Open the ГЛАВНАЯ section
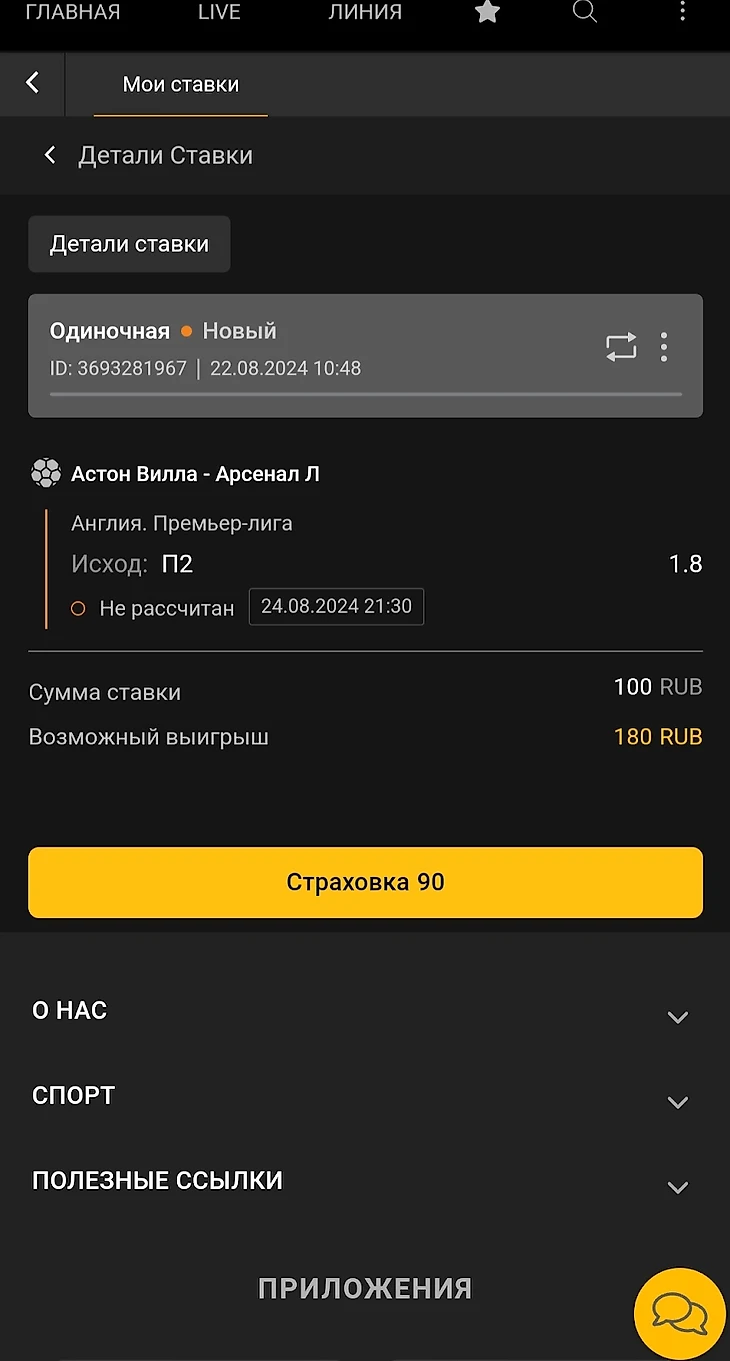The image size is (730, 1361). pyautogui.click(x=72, y=12)
